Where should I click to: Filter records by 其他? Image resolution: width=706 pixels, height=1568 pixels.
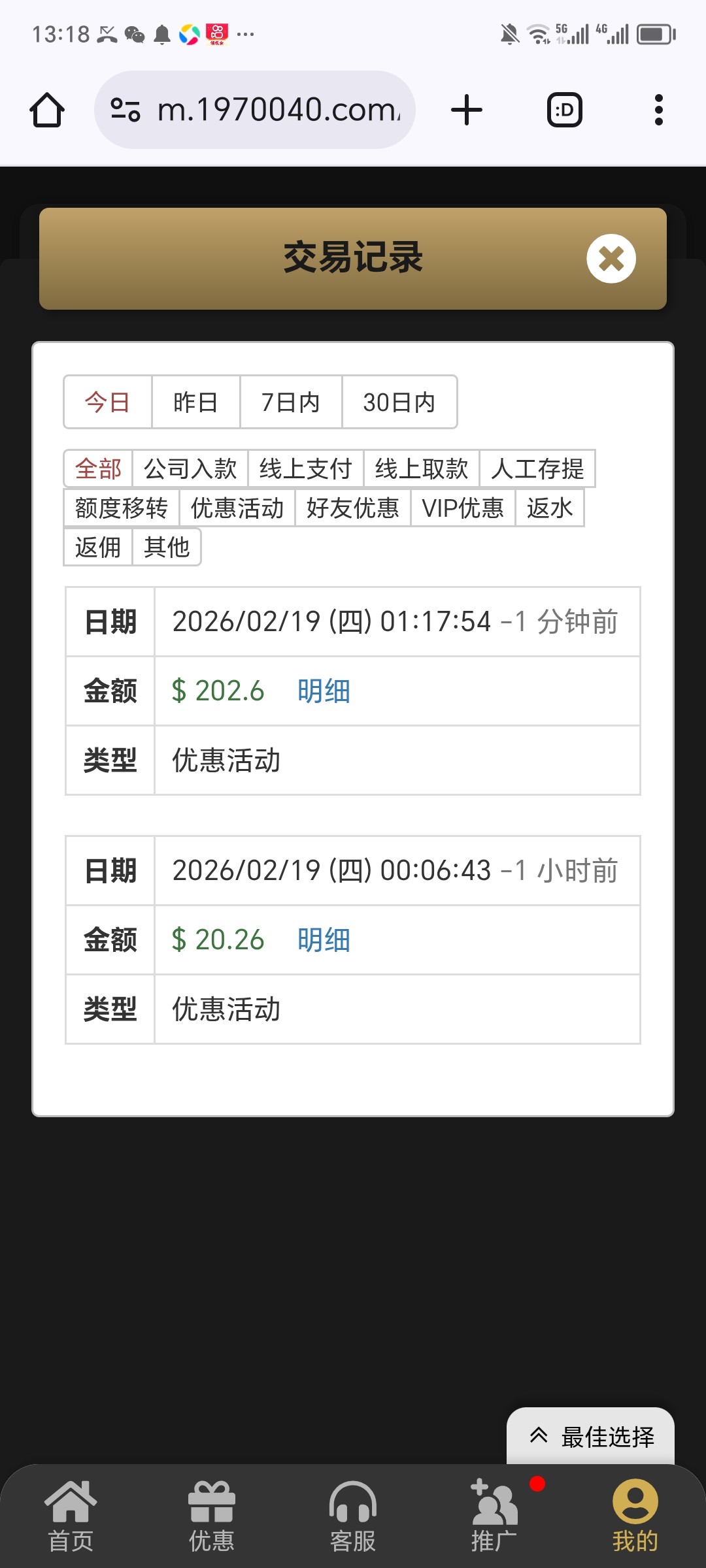tap(167, 547)
